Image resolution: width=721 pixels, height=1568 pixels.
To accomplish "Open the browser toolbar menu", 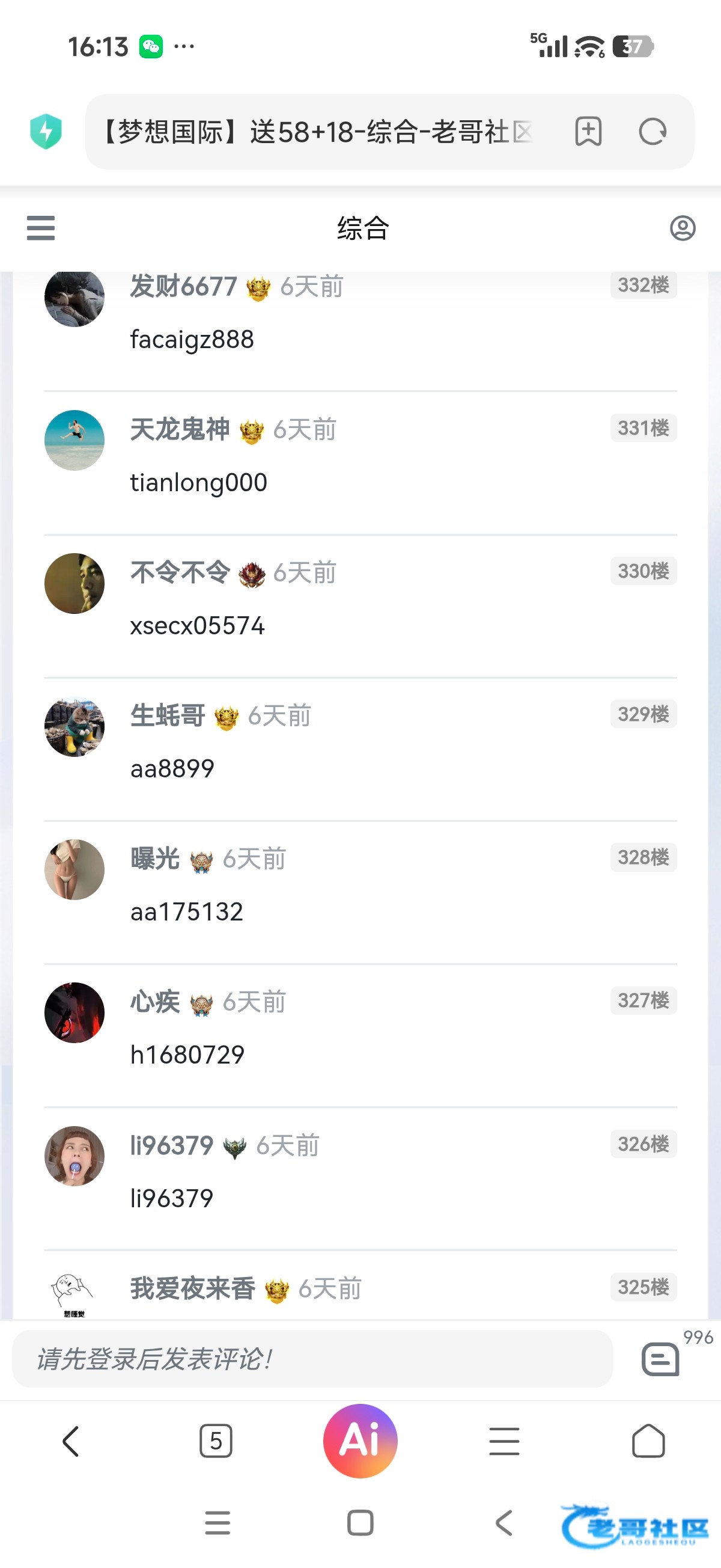I will 504,1441.
